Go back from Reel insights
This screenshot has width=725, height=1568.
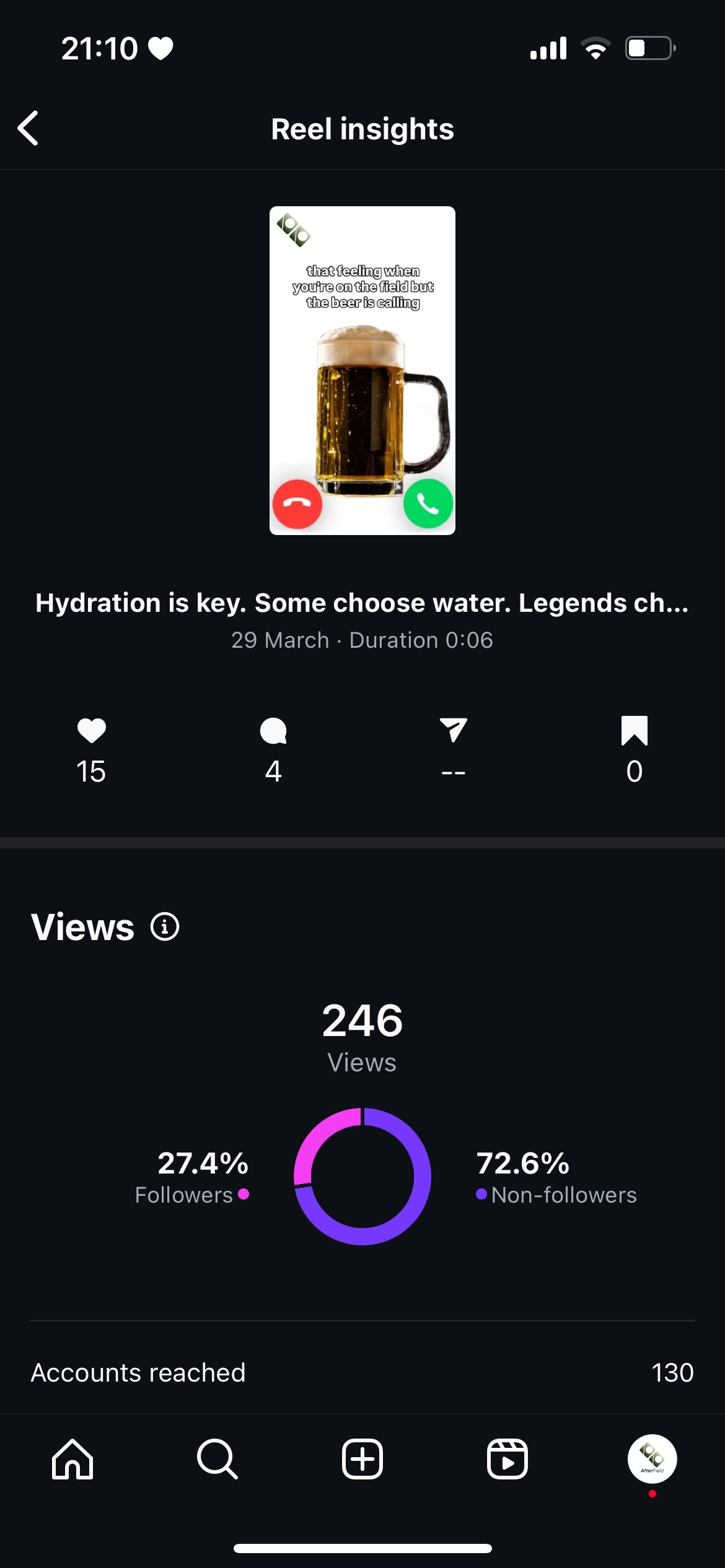pyautogui.click(x=29, y=129)
